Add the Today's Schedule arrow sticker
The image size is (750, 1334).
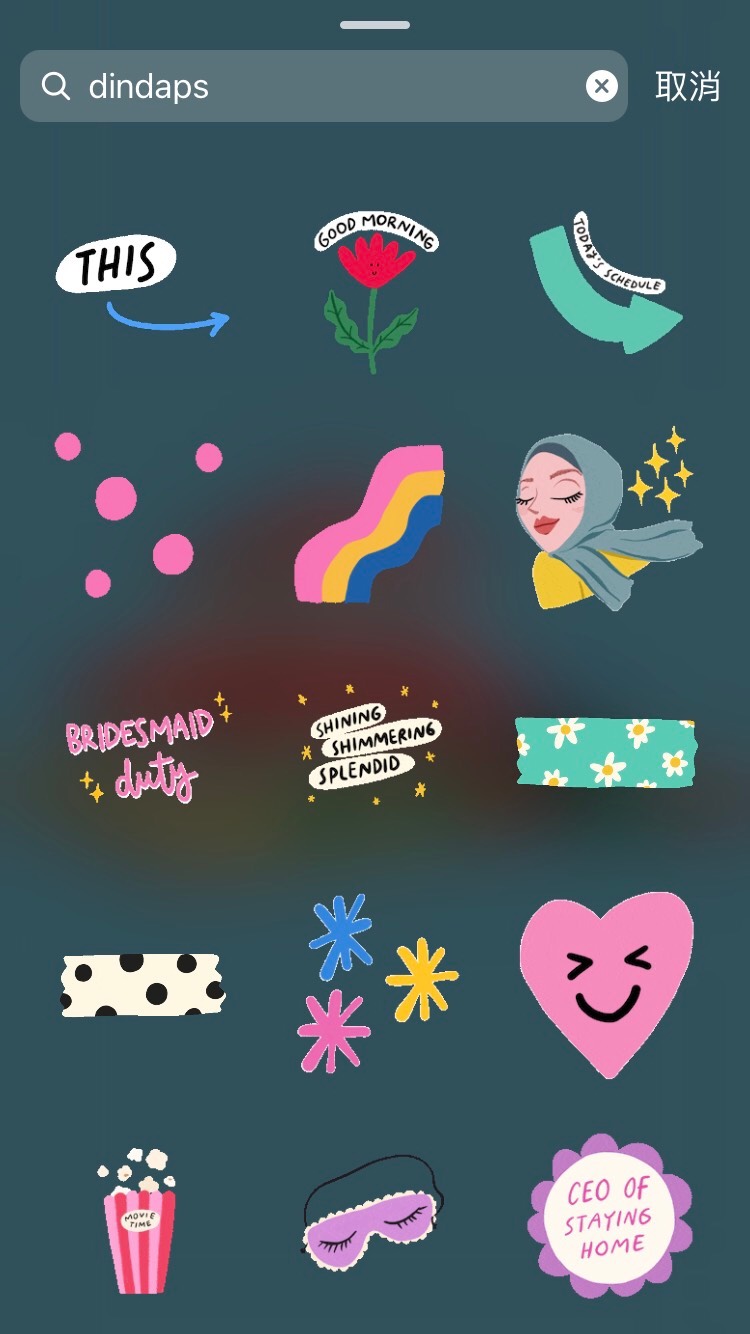click(603, 283)
